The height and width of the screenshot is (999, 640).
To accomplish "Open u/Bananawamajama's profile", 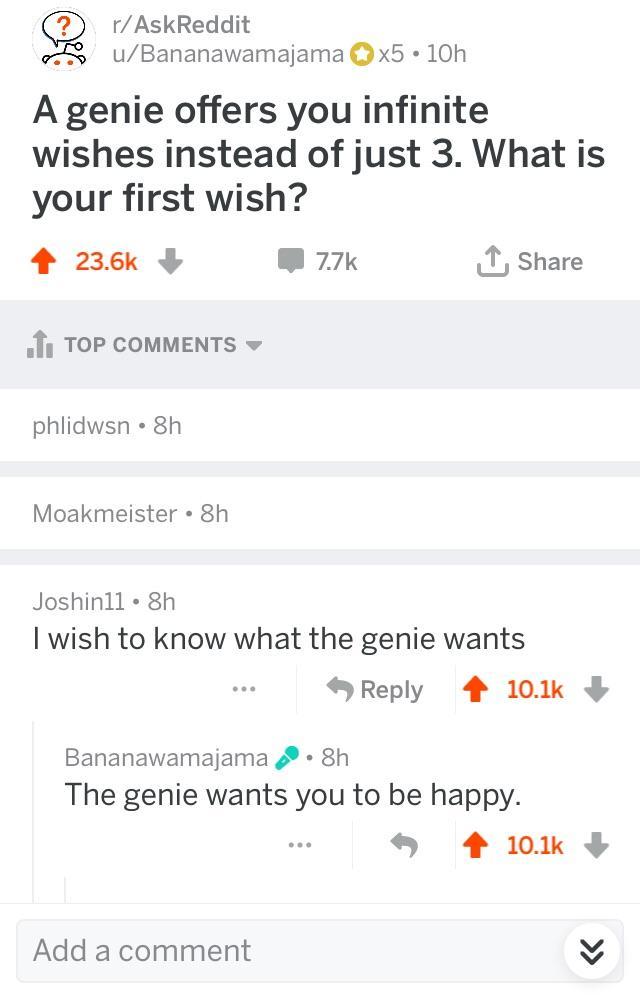I will coord(228,54).
